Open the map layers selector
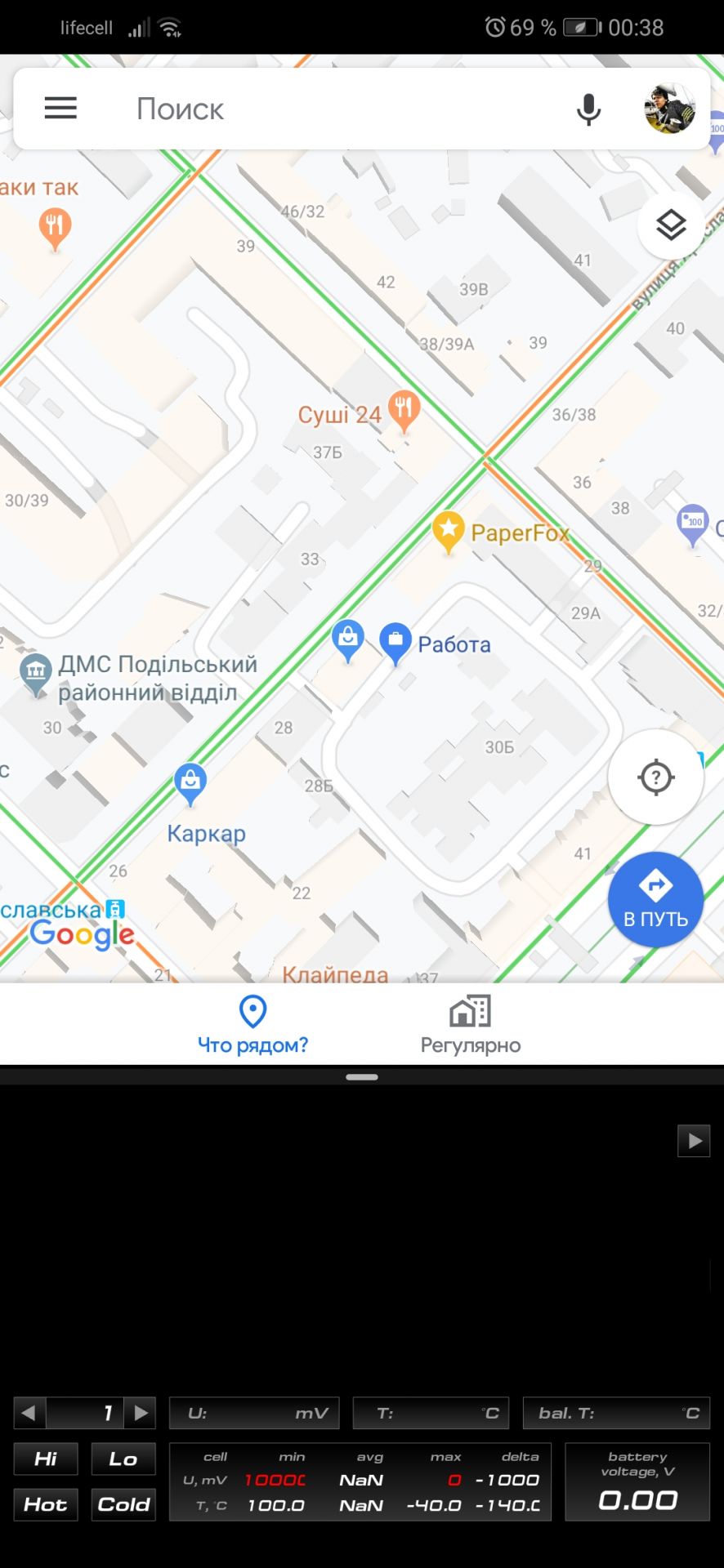Image resolution: width=724 pixels, height=1568 pixels. [670, 225]
